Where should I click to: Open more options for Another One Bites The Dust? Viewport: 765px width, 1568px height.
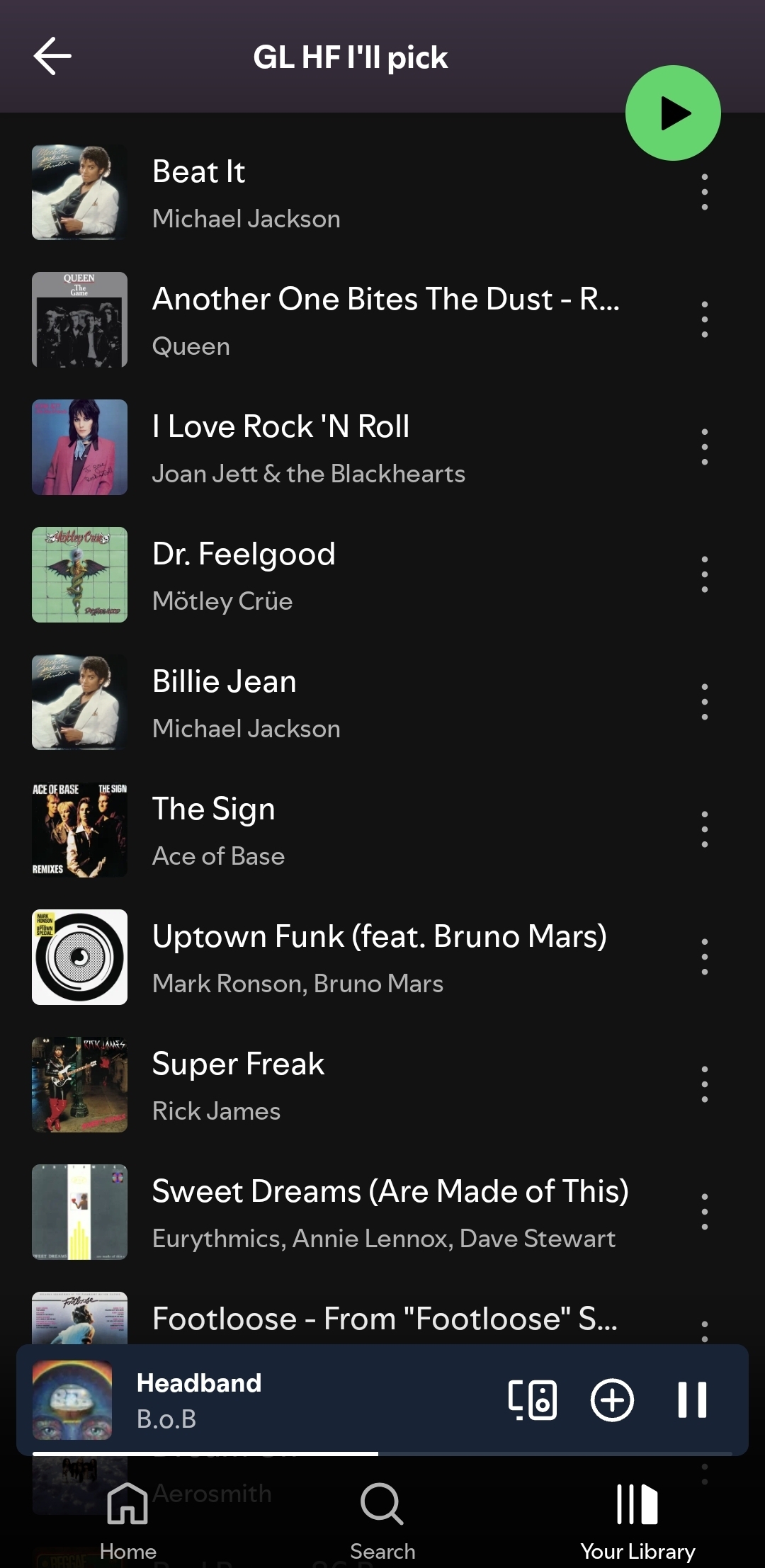point(704,319)
